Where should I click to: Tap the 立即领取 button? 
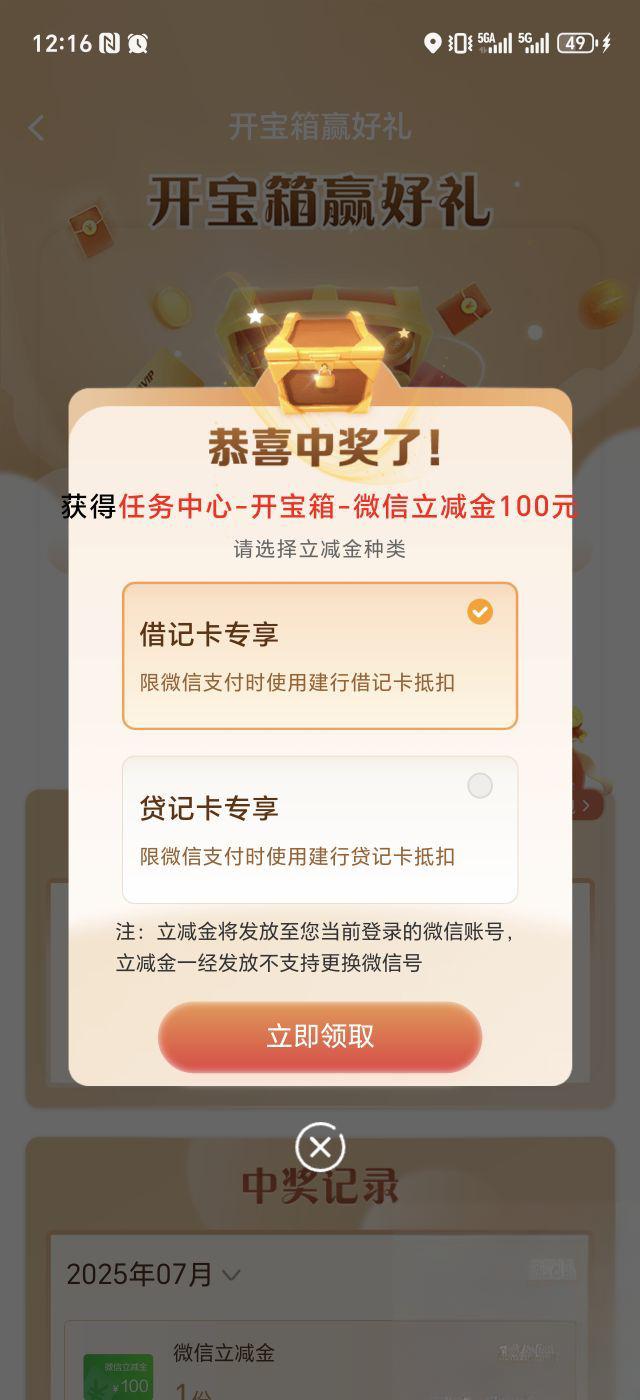319,1036
